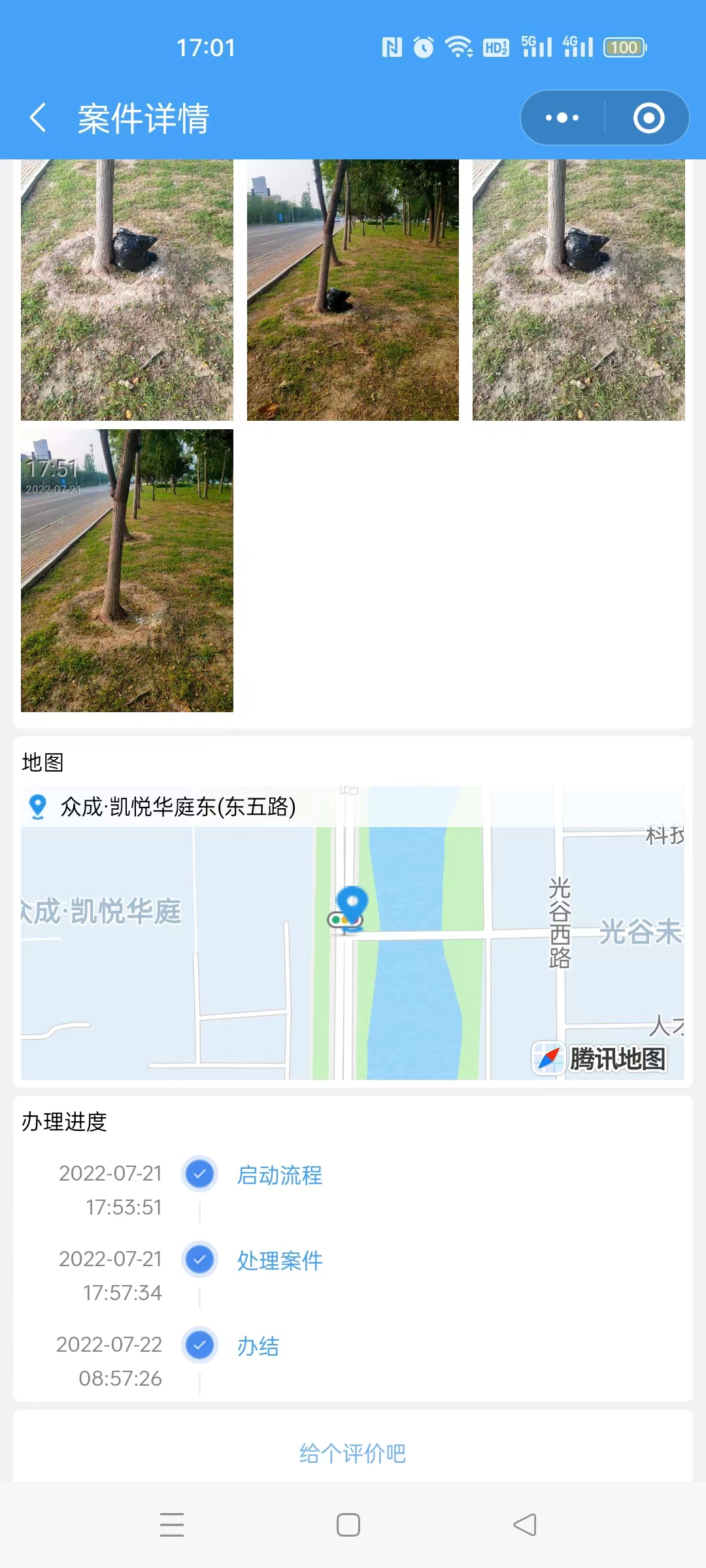
Task: Go to the home screen
Action: point(348,1525)
